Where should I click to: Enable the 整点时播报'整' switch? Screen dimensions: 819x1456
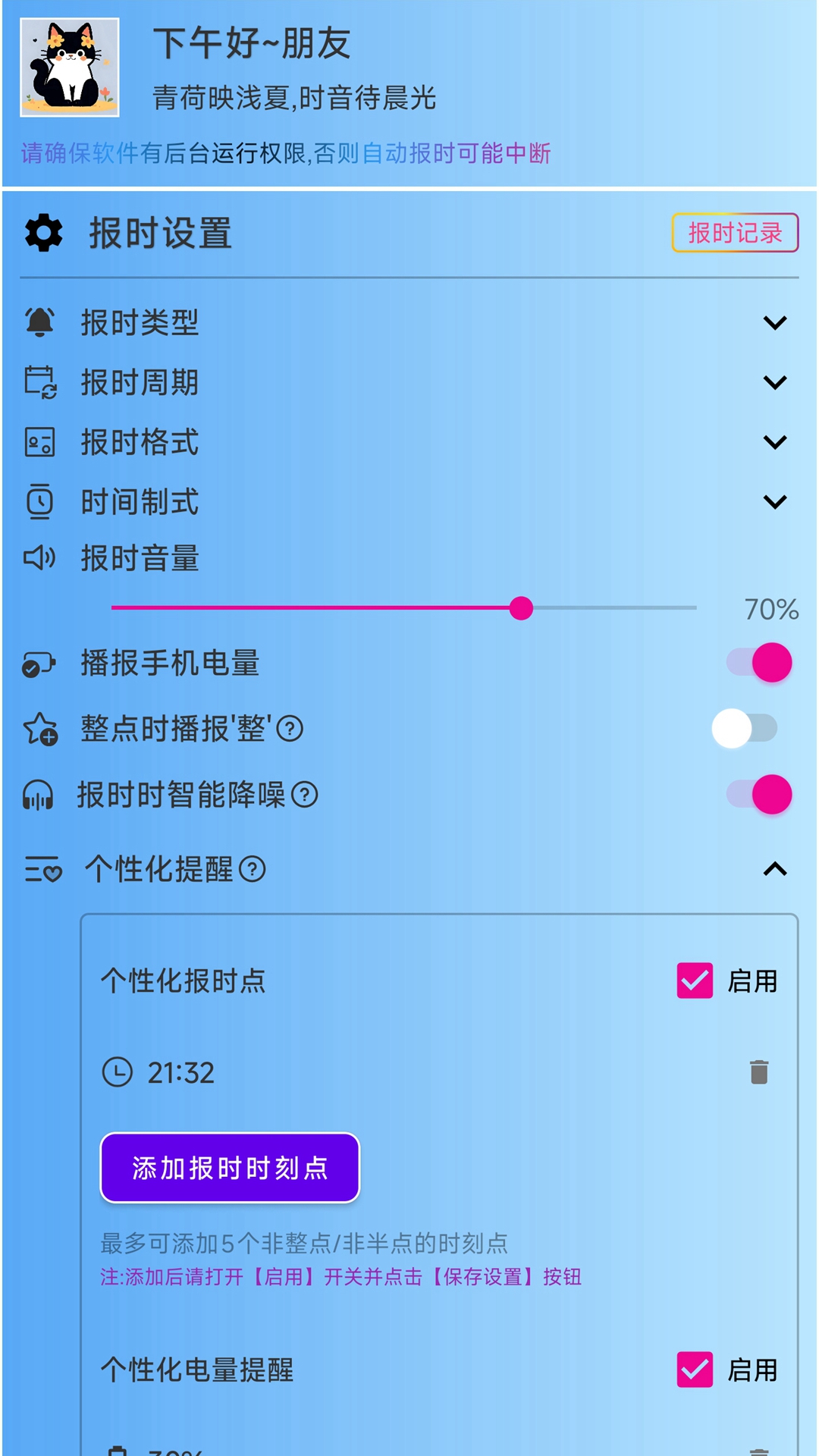[745, 727]
